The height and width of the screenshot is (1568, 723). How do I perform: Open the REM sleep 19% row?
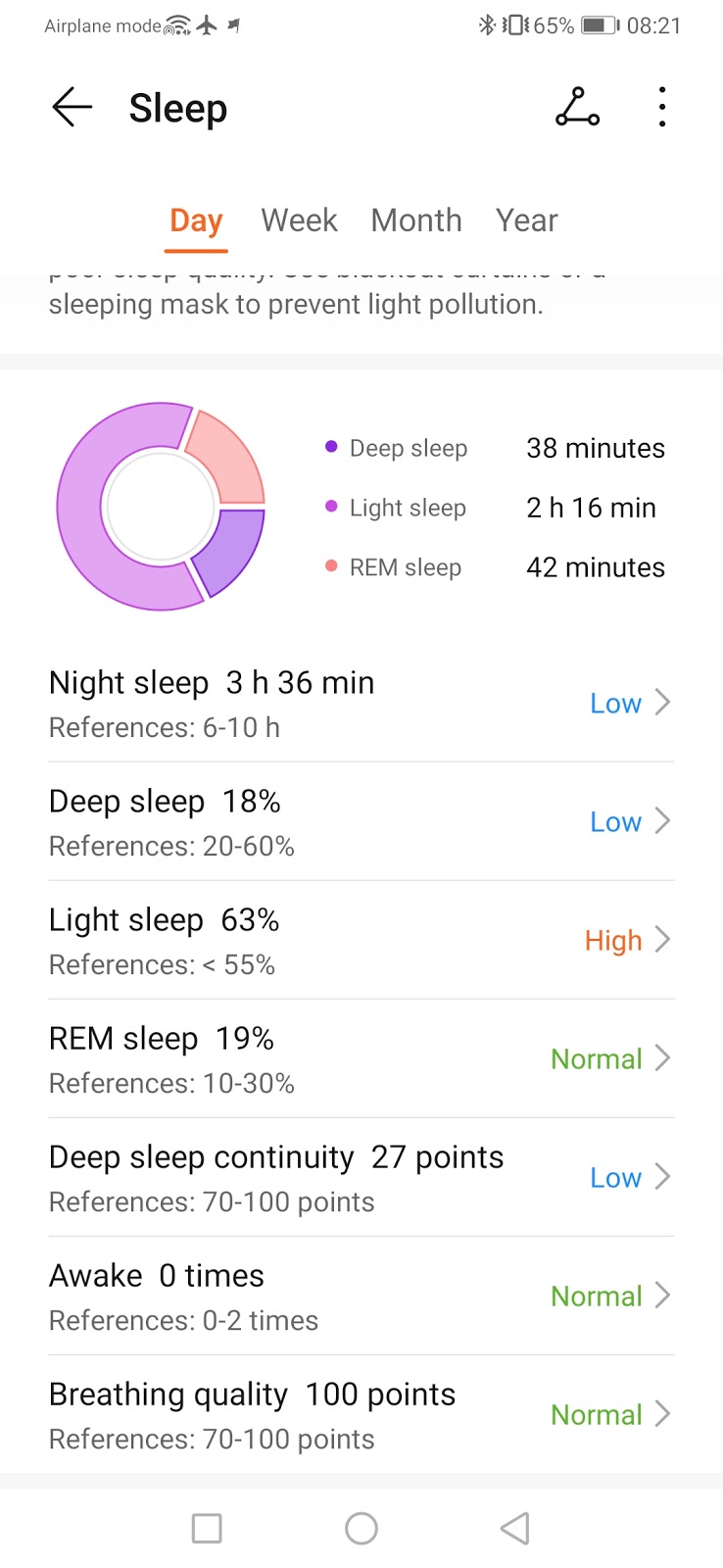pyautogui.click(x=361, y=1059)
